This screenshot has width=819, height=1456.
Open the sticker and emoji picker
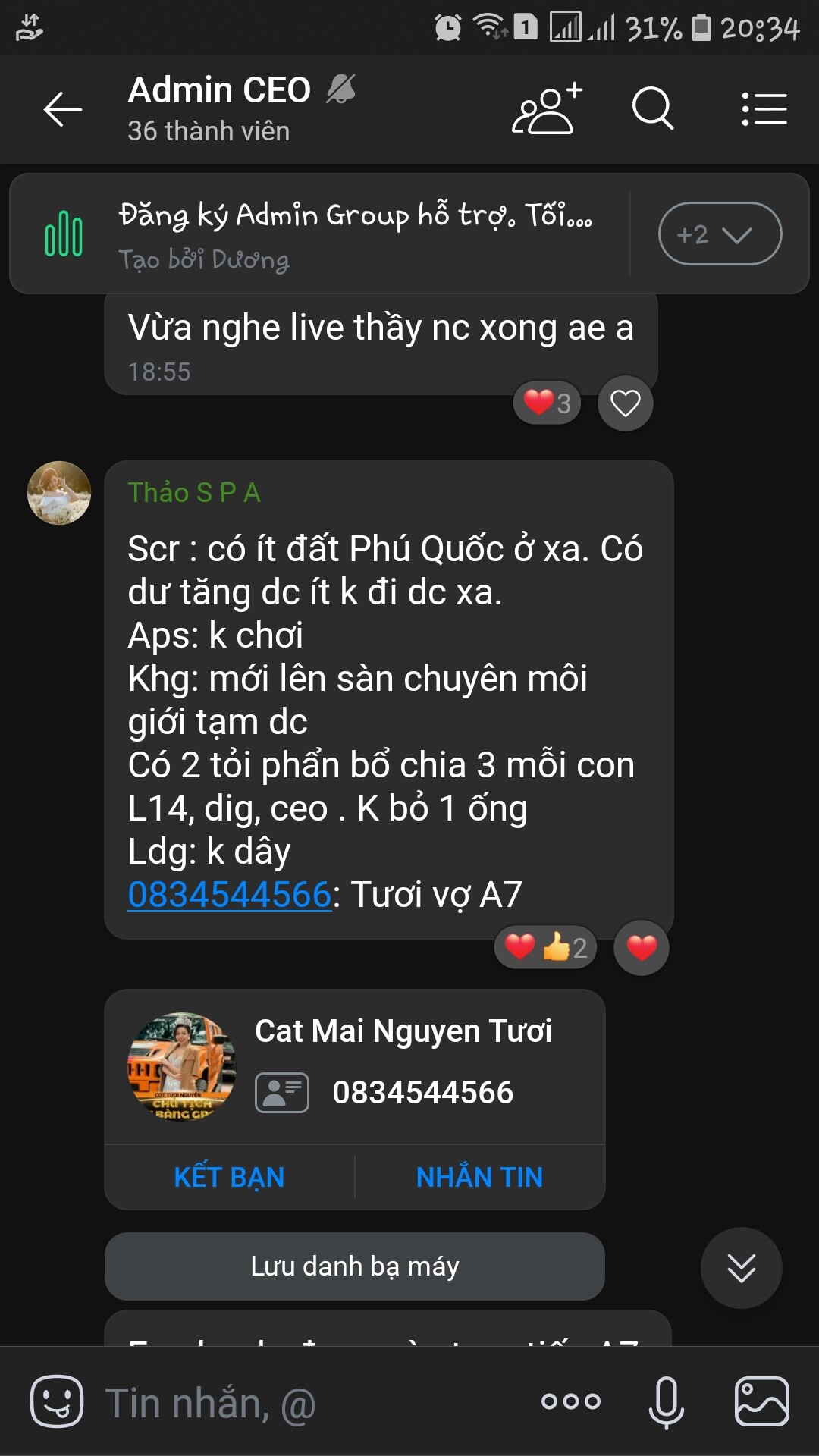(56, 1401)
